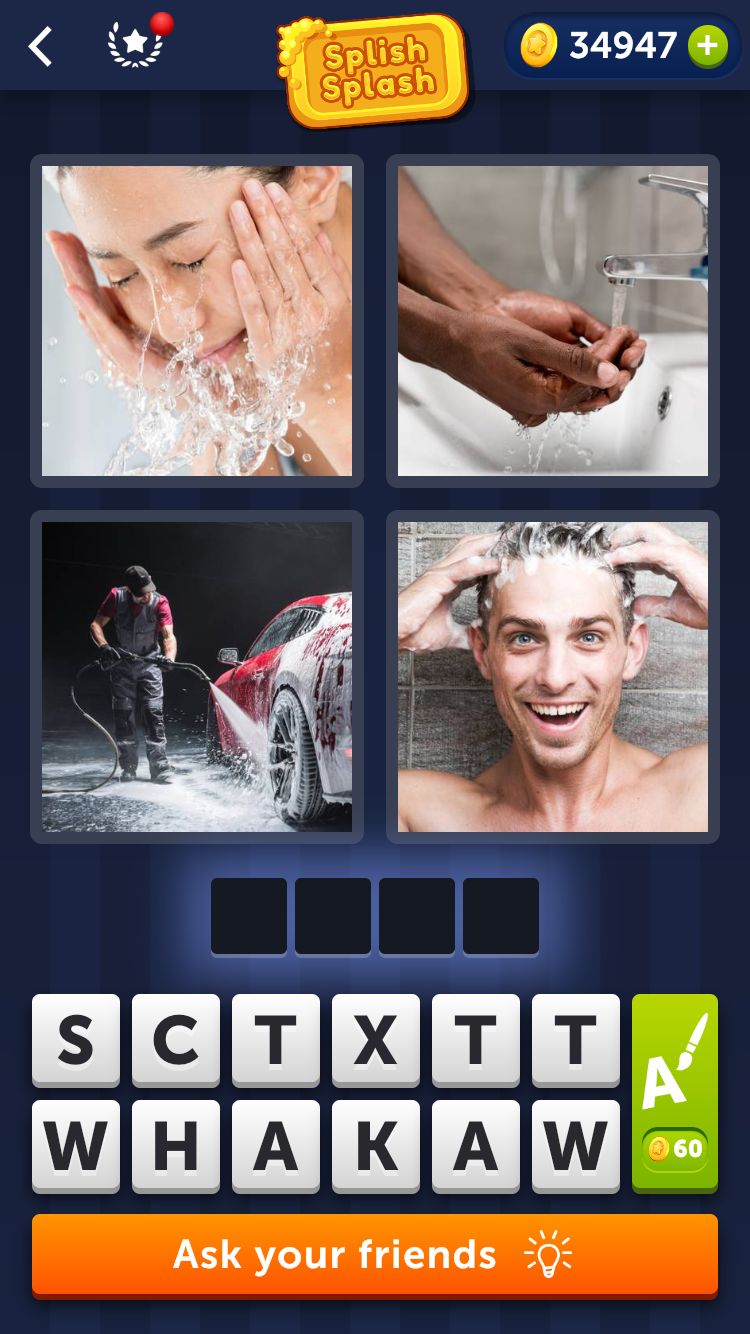The height and width of the screenshot is (1334, 750).
Task: Tap Ask your friends button
Action: pyautogui.click(x=375, y=1255)
